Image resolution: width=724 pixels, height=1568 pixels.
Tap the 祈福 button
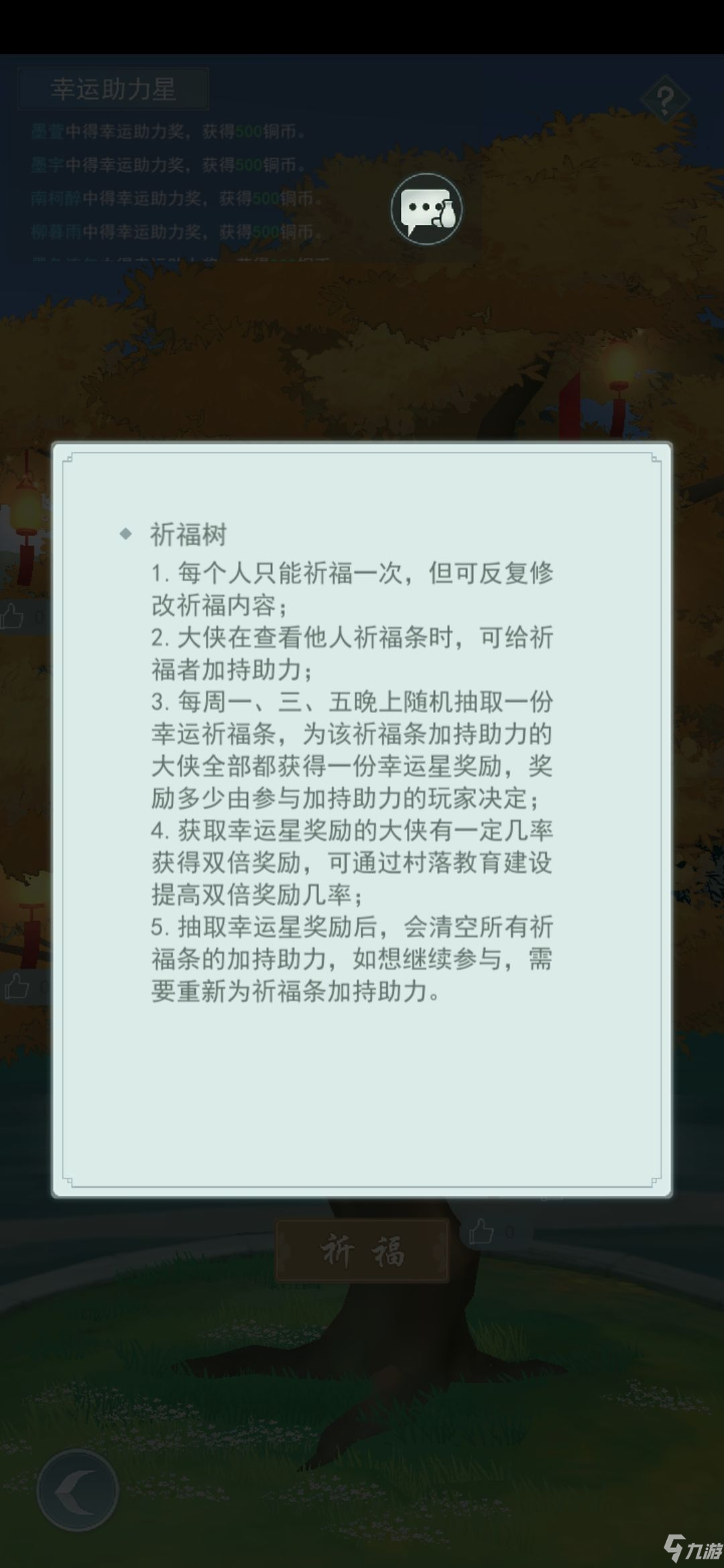point(362,1250)
